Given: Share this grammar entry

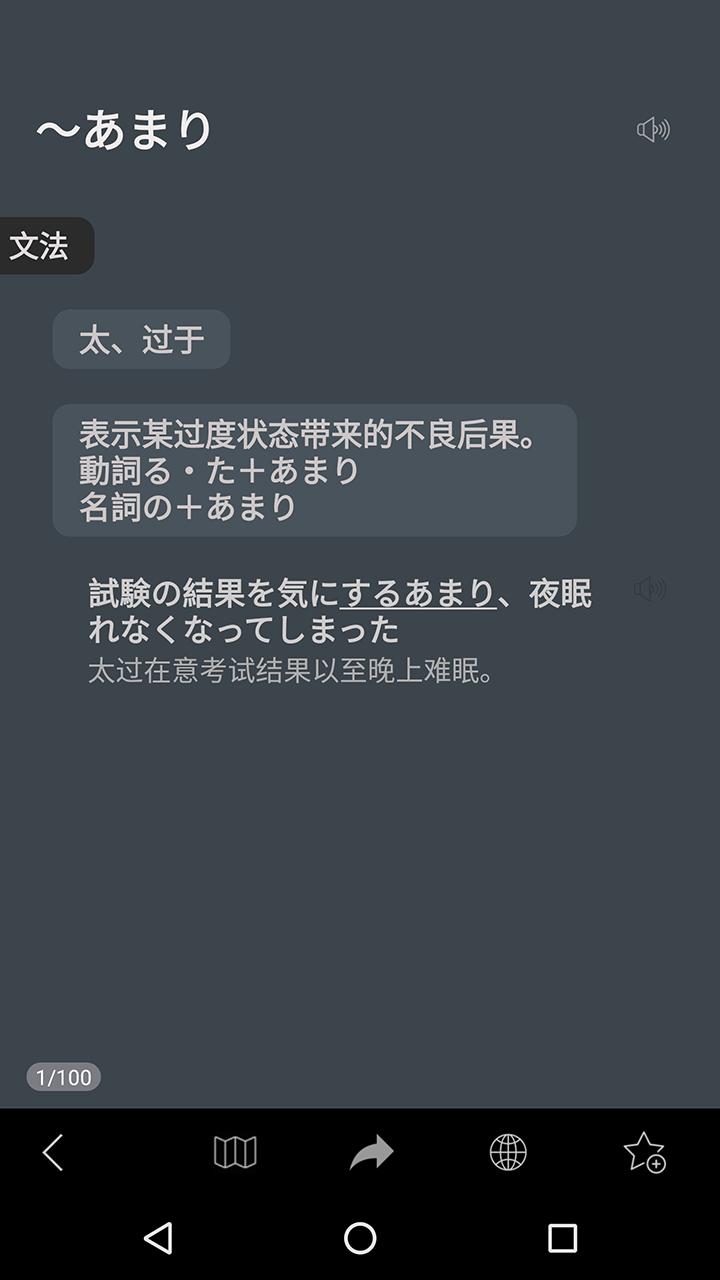Looking at the screenshot, I should click(x=370, y=1154).
